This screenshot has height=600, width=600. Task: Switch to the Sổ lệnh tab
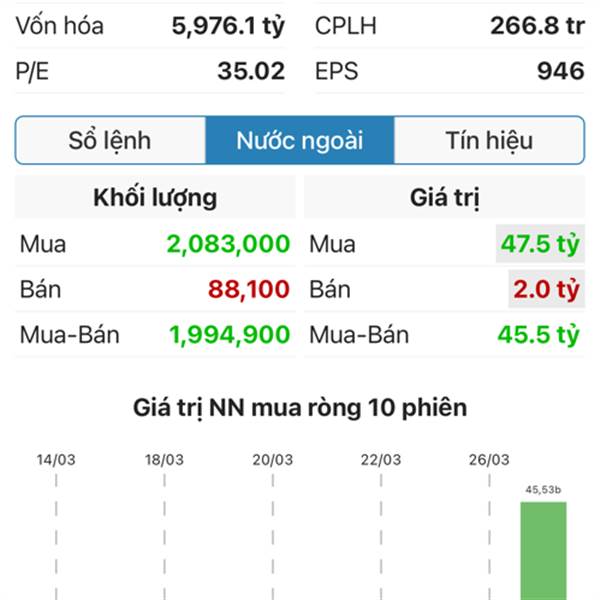110,140
